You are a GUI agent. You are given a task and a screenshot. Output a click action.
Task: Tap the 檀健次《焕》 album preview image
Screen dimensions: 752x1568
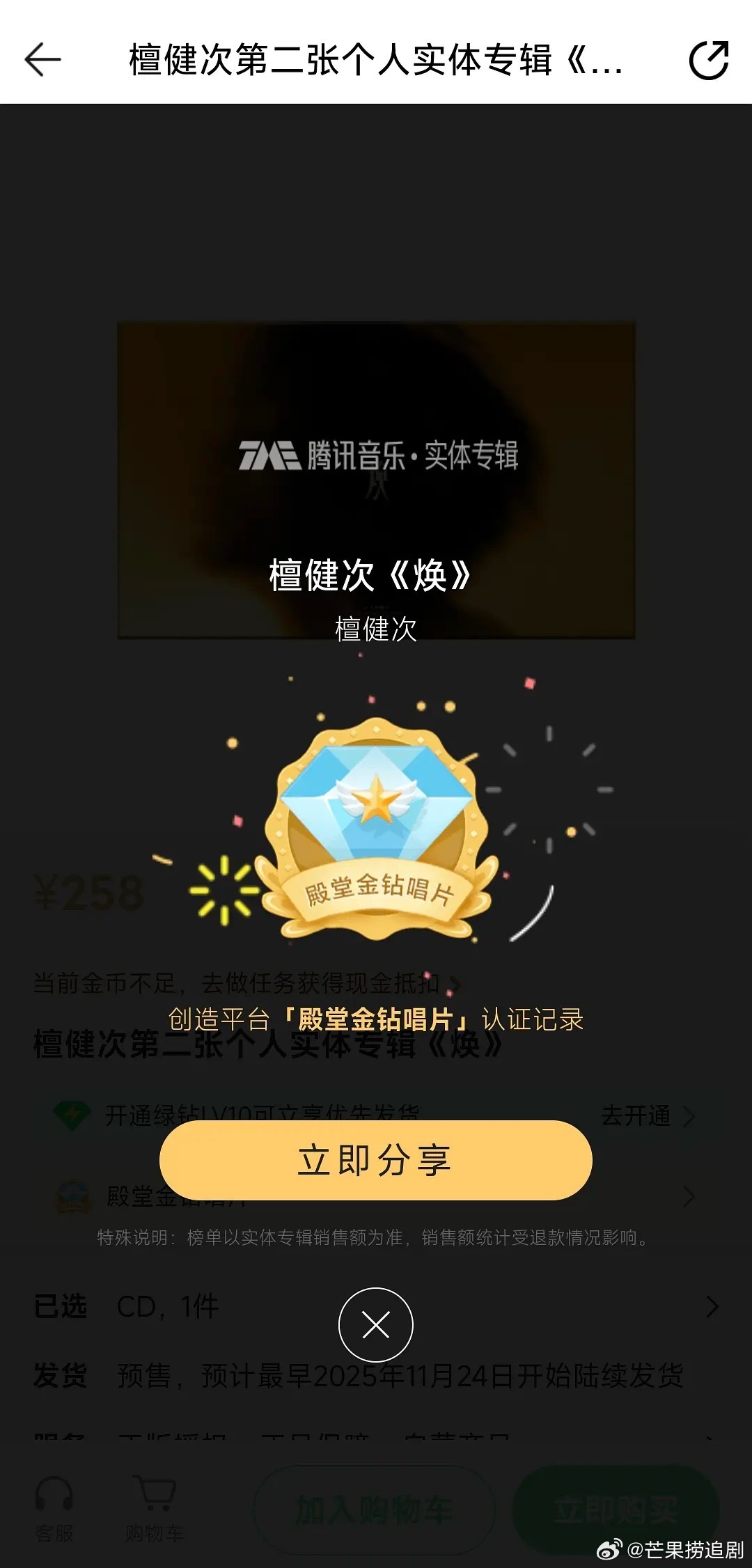tap(376, 480)
